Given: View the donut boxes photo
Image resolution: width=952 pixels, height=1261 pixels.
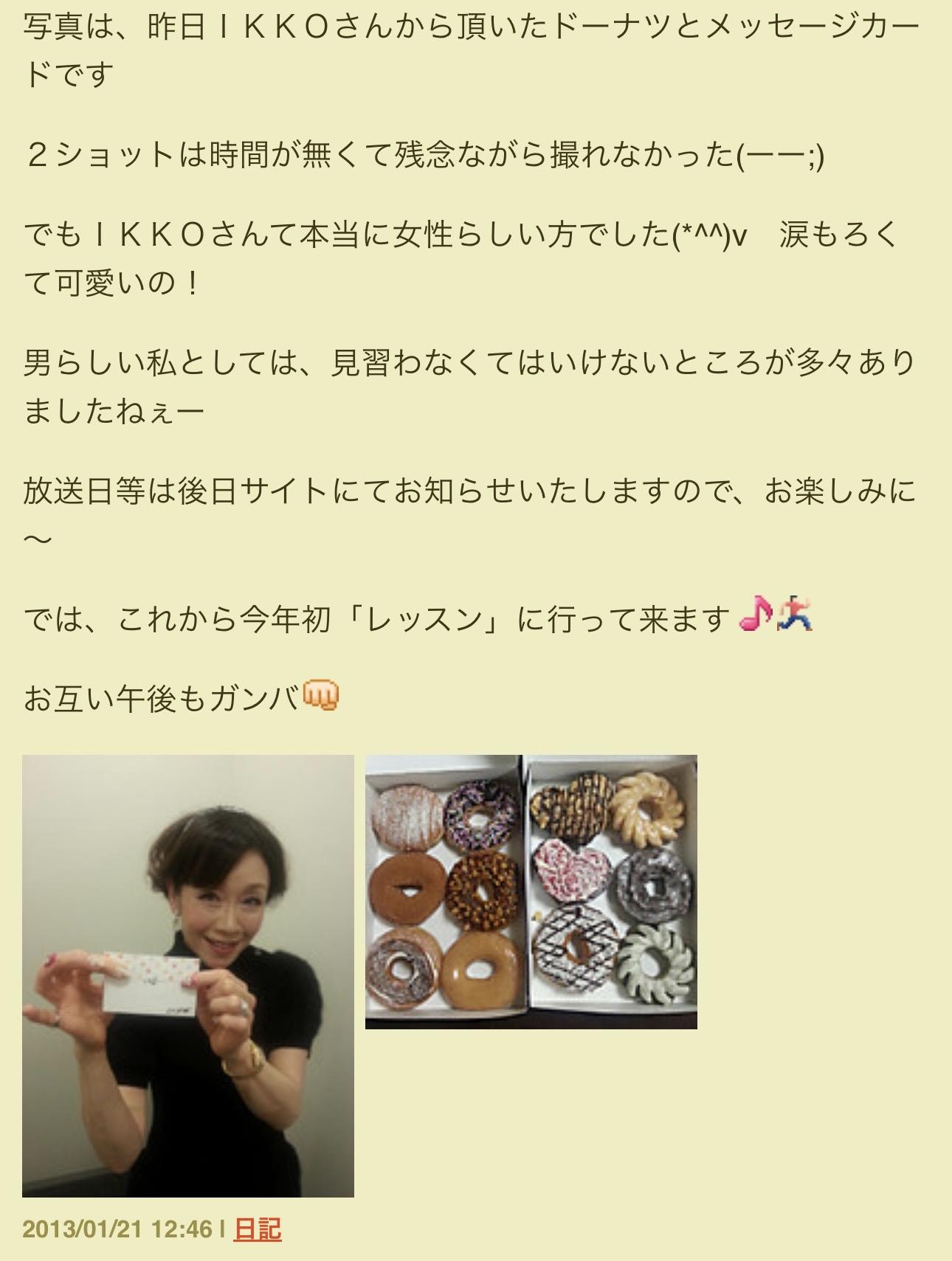Looking at the screenshot, I should coord(531,891).
